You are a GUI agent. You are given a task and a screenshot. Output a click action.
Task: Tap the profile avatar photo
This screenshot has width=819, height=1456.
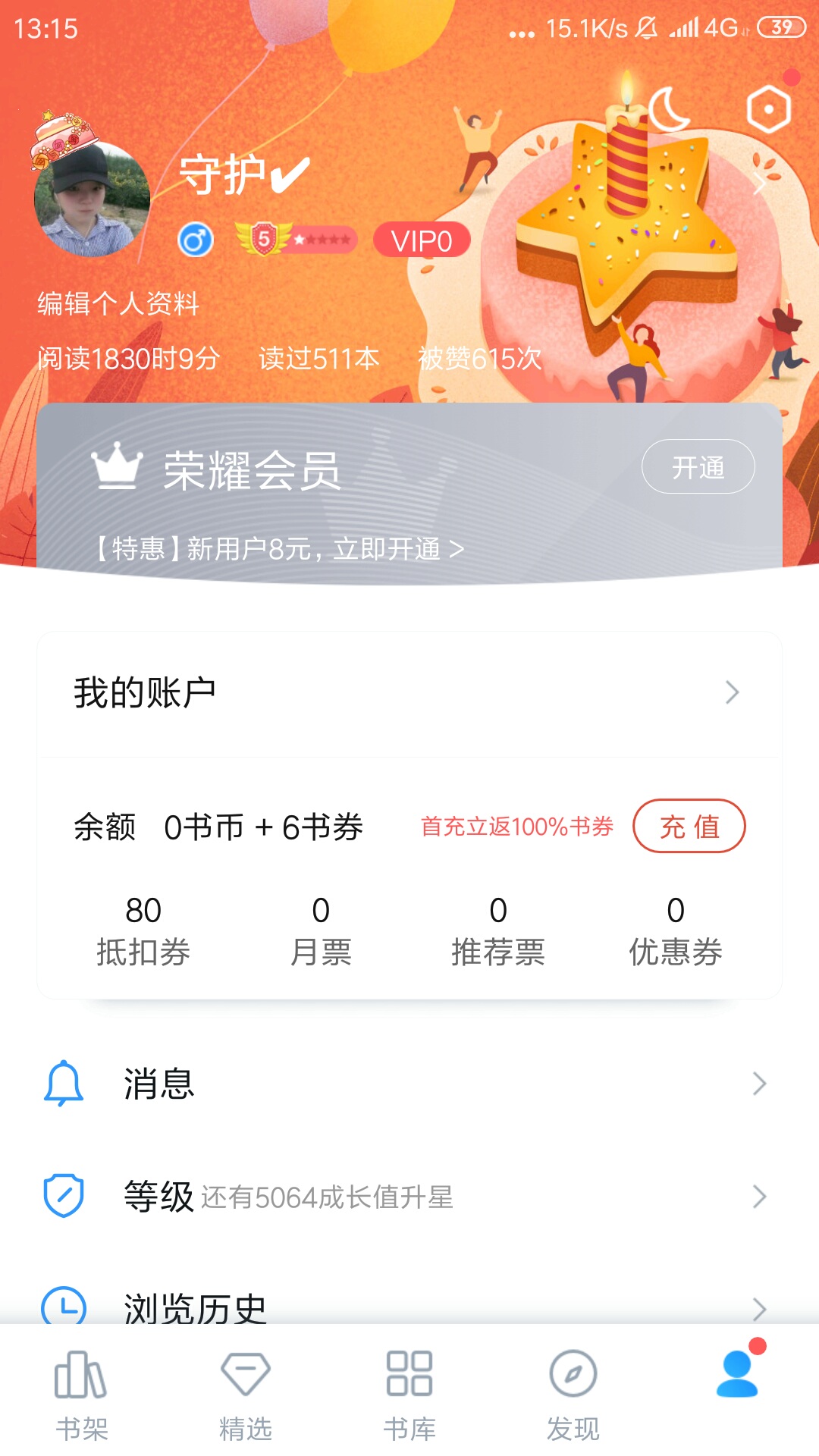point(92,199)
